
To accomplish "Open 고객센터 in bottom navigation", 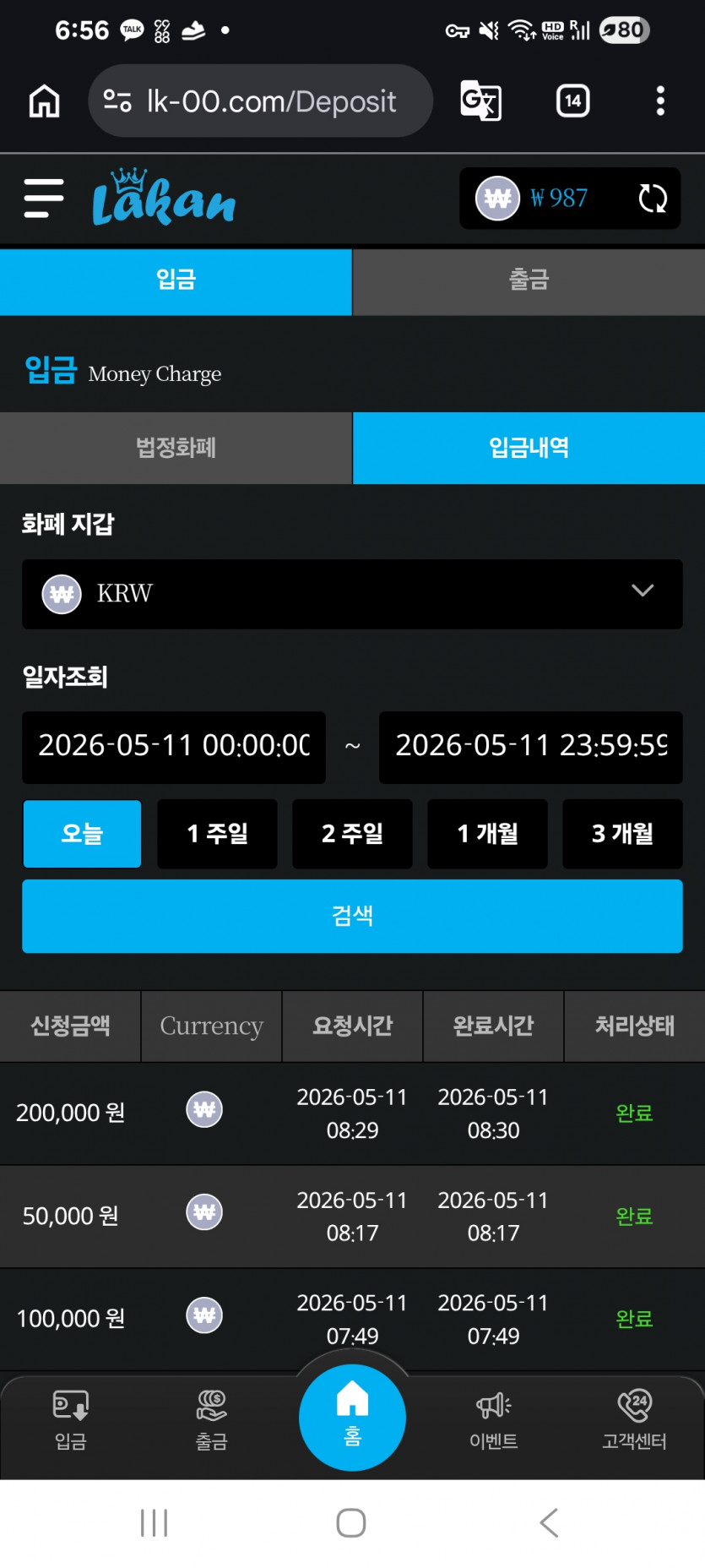I will click(x=634, y=1421).
